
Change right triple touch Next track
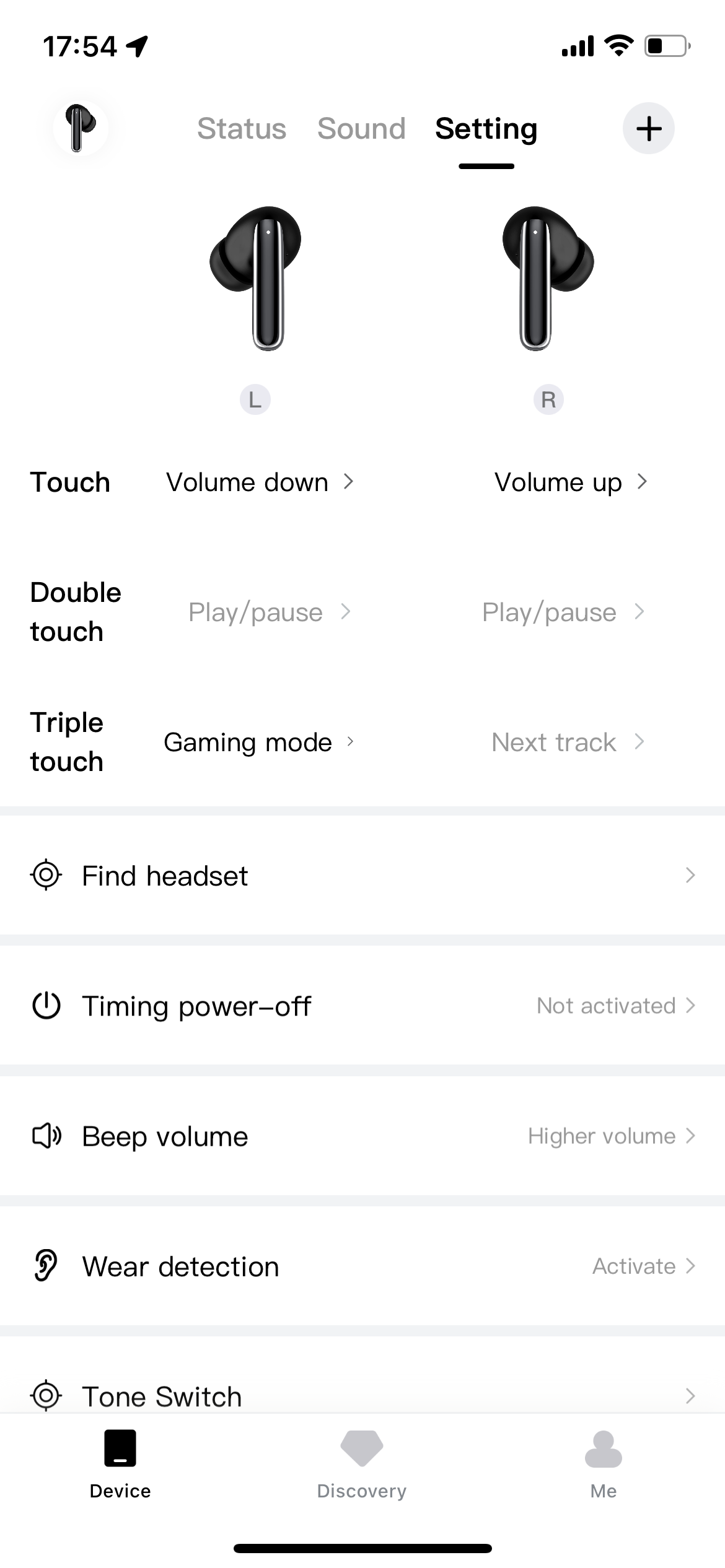tap(568, 742)
